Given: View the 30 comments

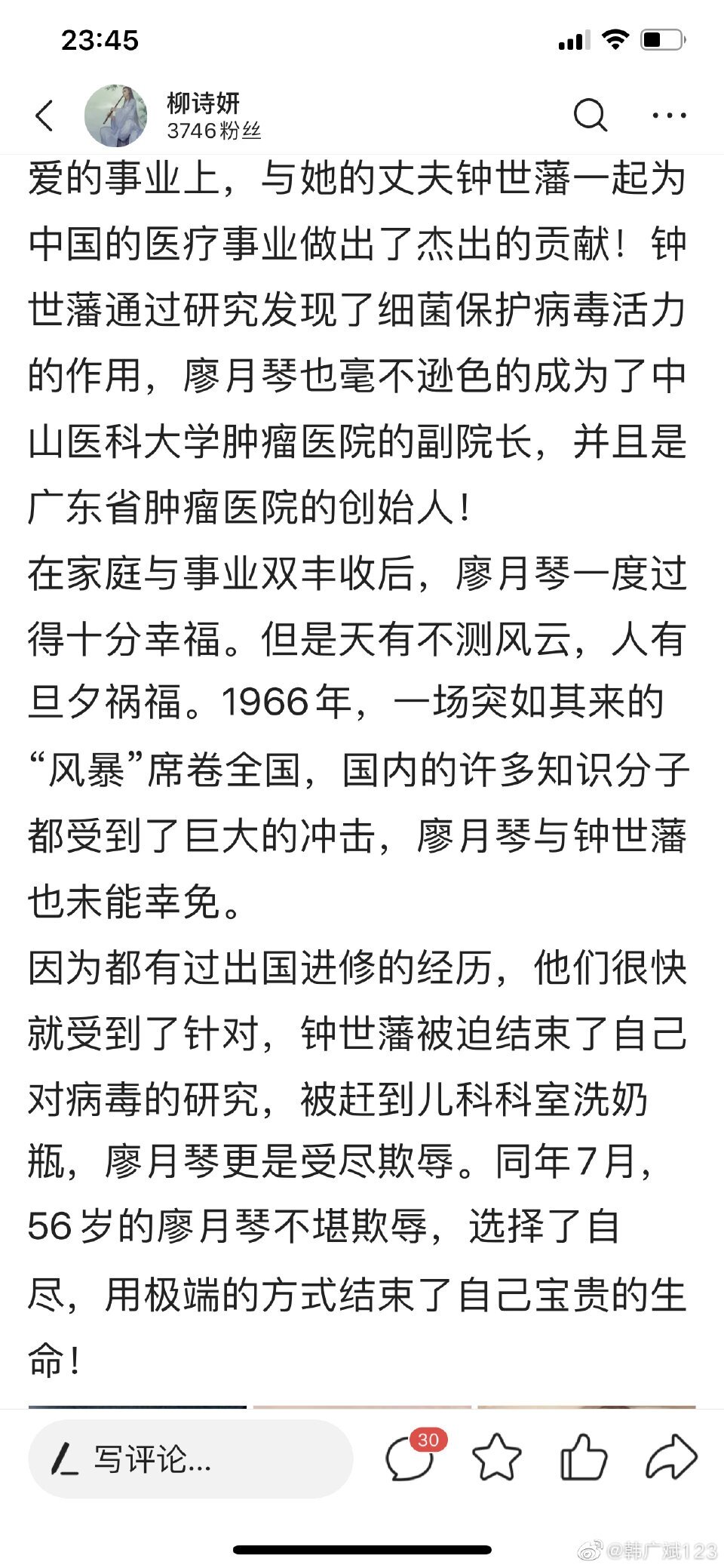Looking at the screenshot, I should [411, 1457].
